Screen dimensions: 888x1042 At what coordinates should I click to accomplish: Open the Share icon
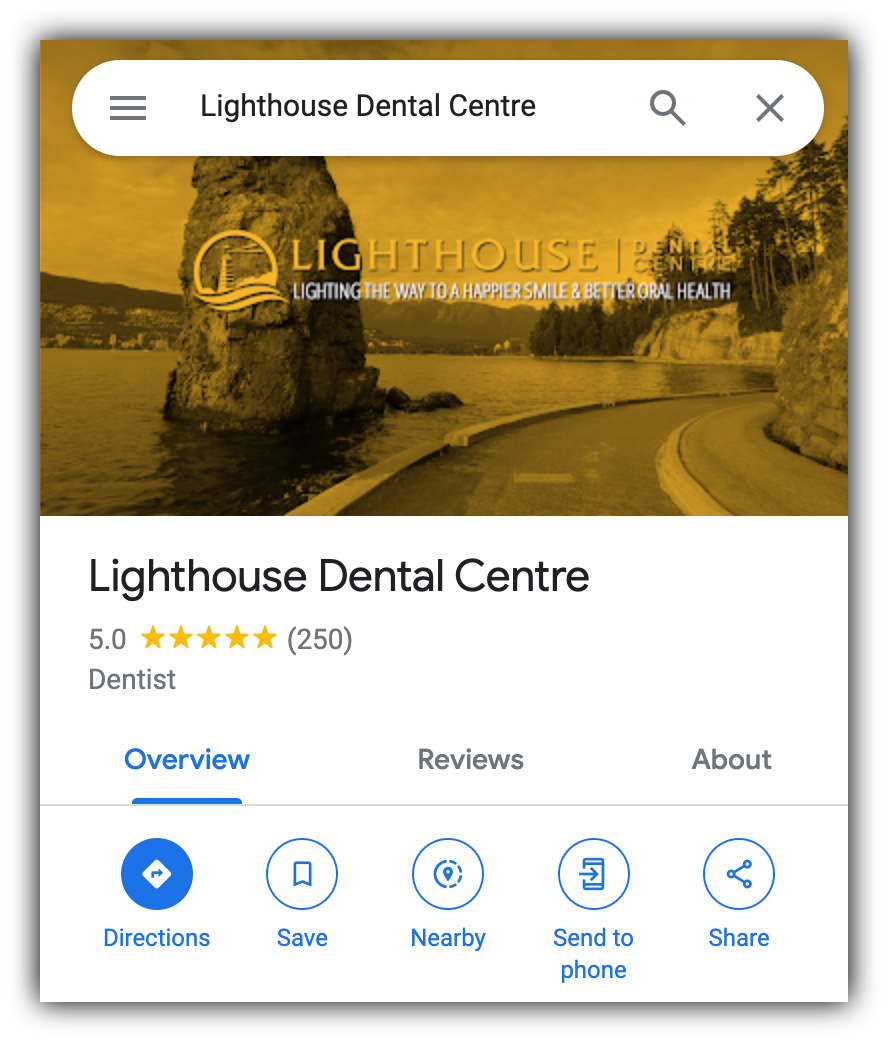(738, 873)
